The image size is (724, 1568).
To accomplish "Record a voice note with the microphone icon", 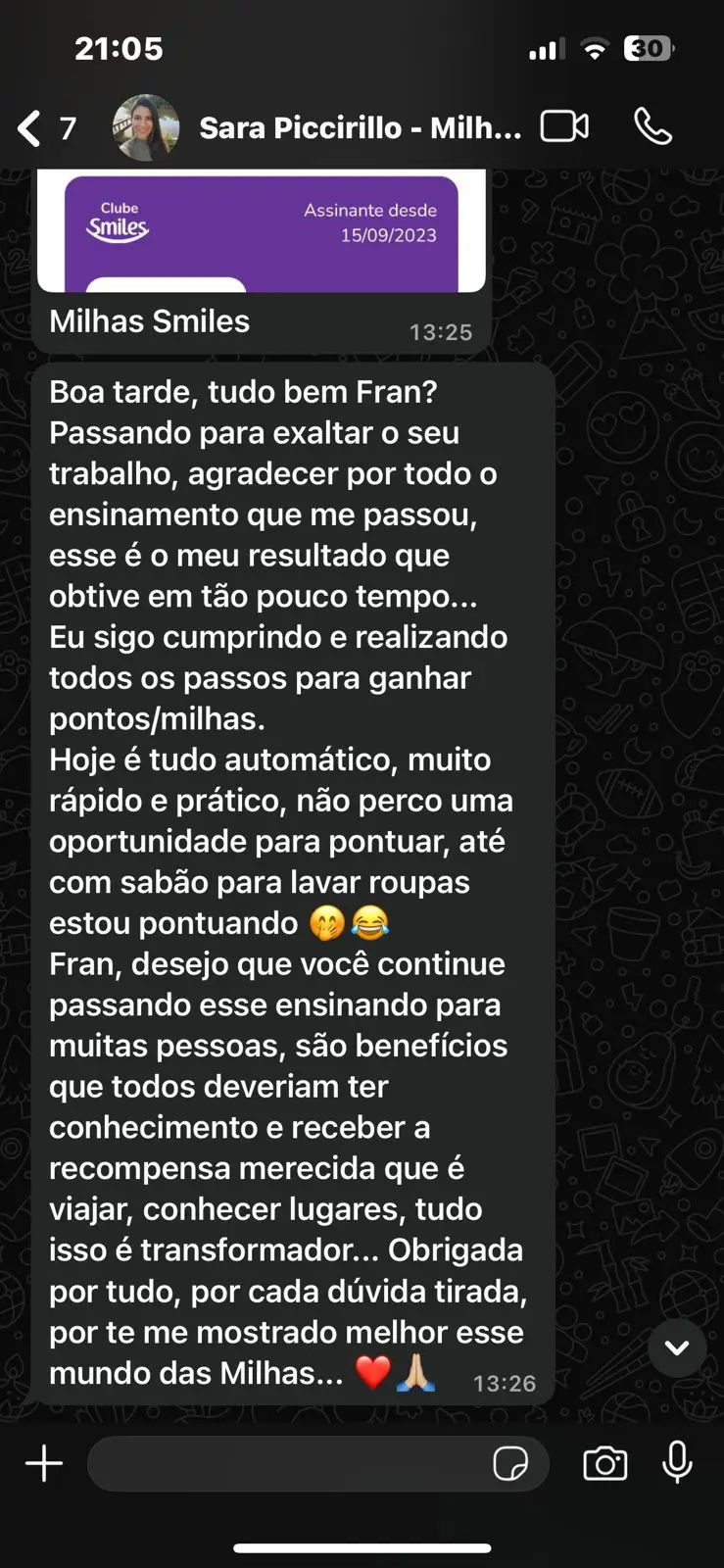I will [677, 1463].
